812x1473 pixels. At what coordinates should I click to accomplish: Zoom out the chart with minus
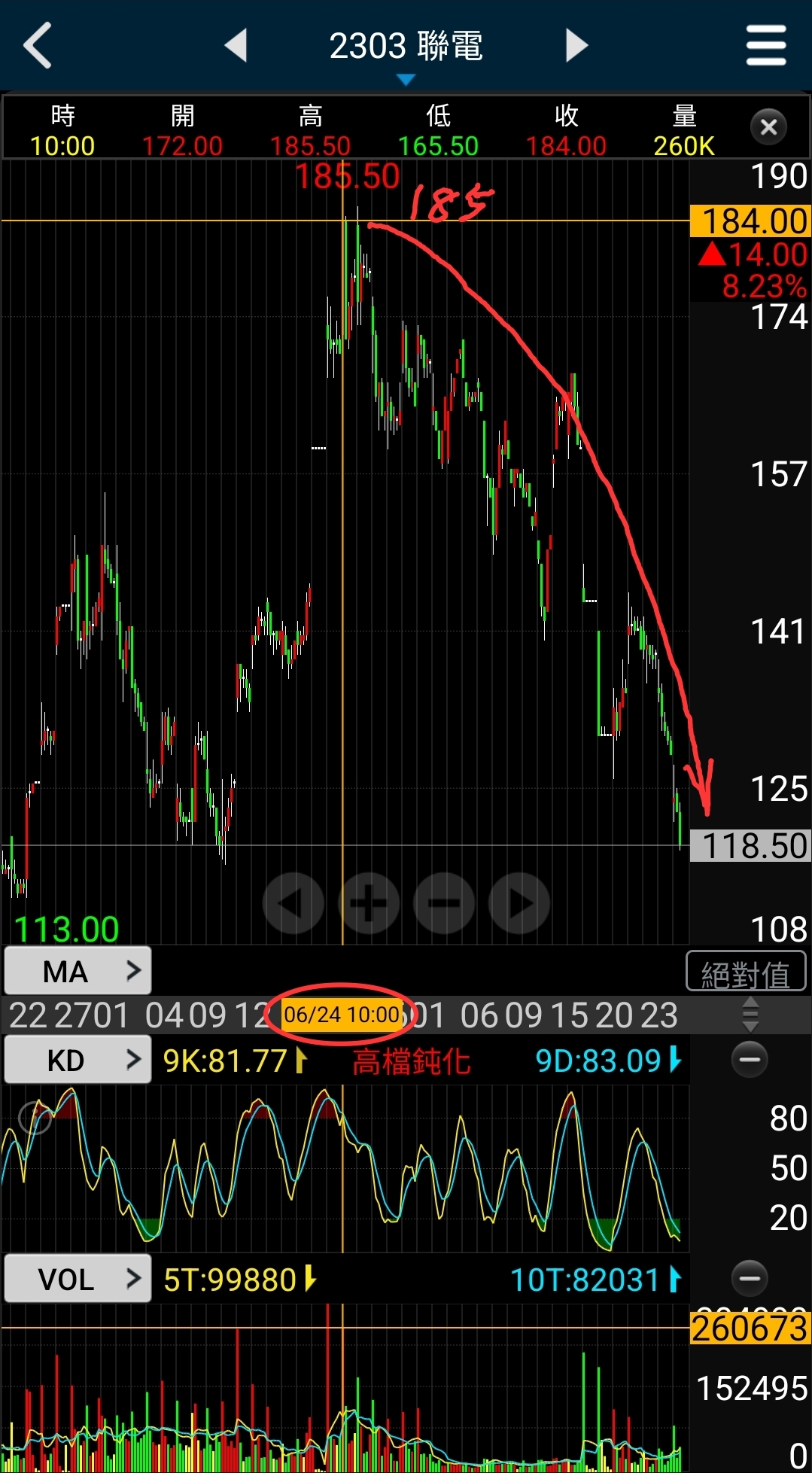444,902
